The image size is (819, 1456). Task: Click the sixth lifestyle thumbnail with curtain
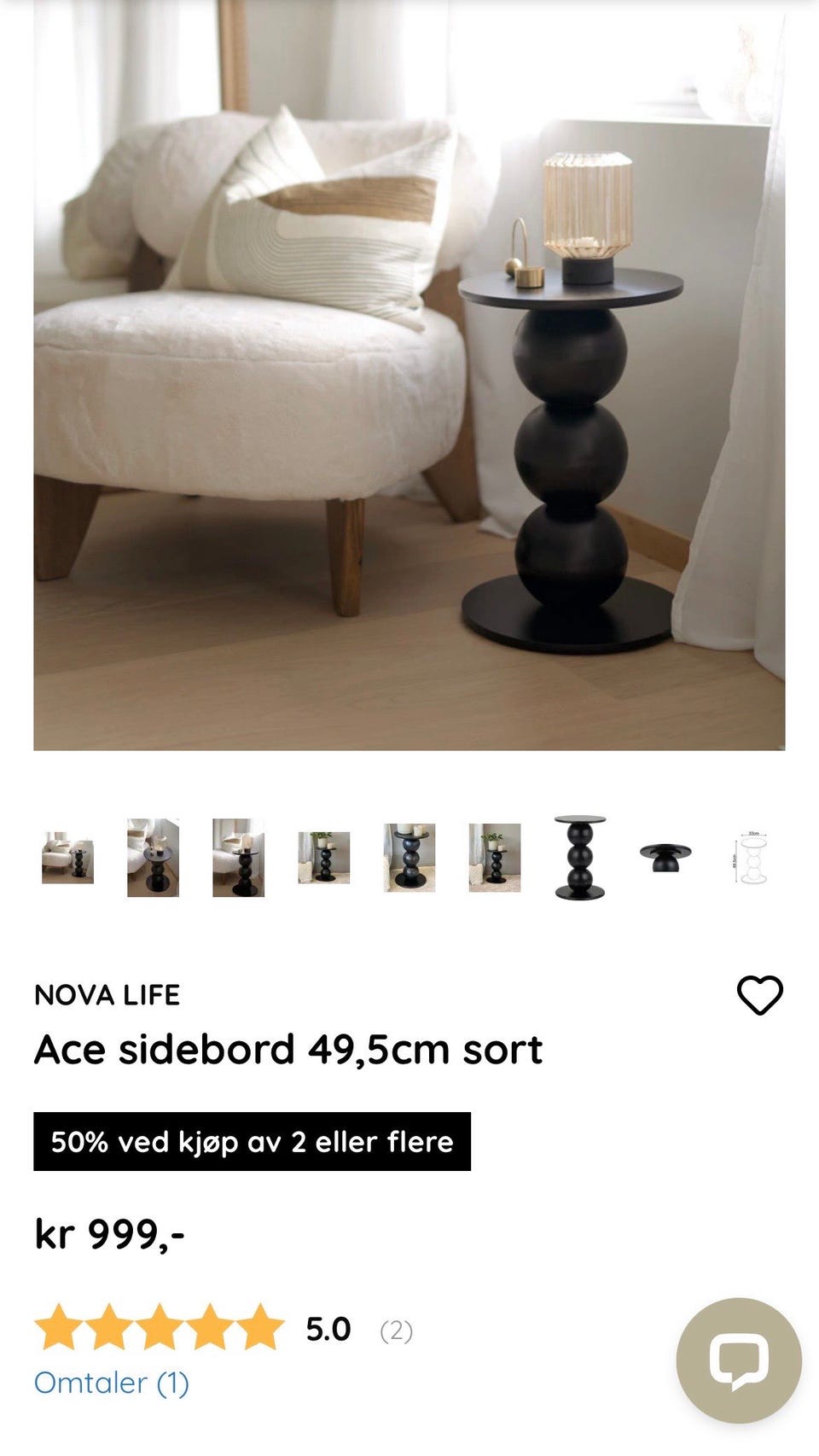click(x=493, y=856)
